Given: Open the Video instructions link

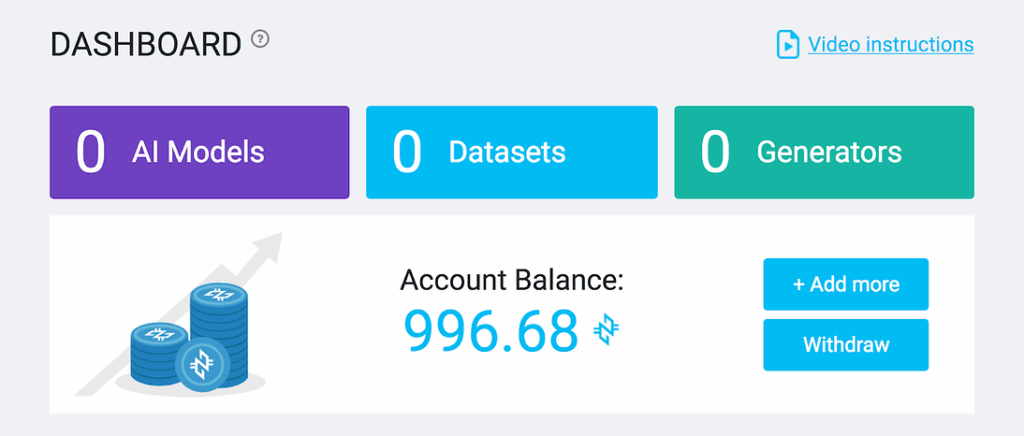Looking at the screenshot, I should [889, 45].
